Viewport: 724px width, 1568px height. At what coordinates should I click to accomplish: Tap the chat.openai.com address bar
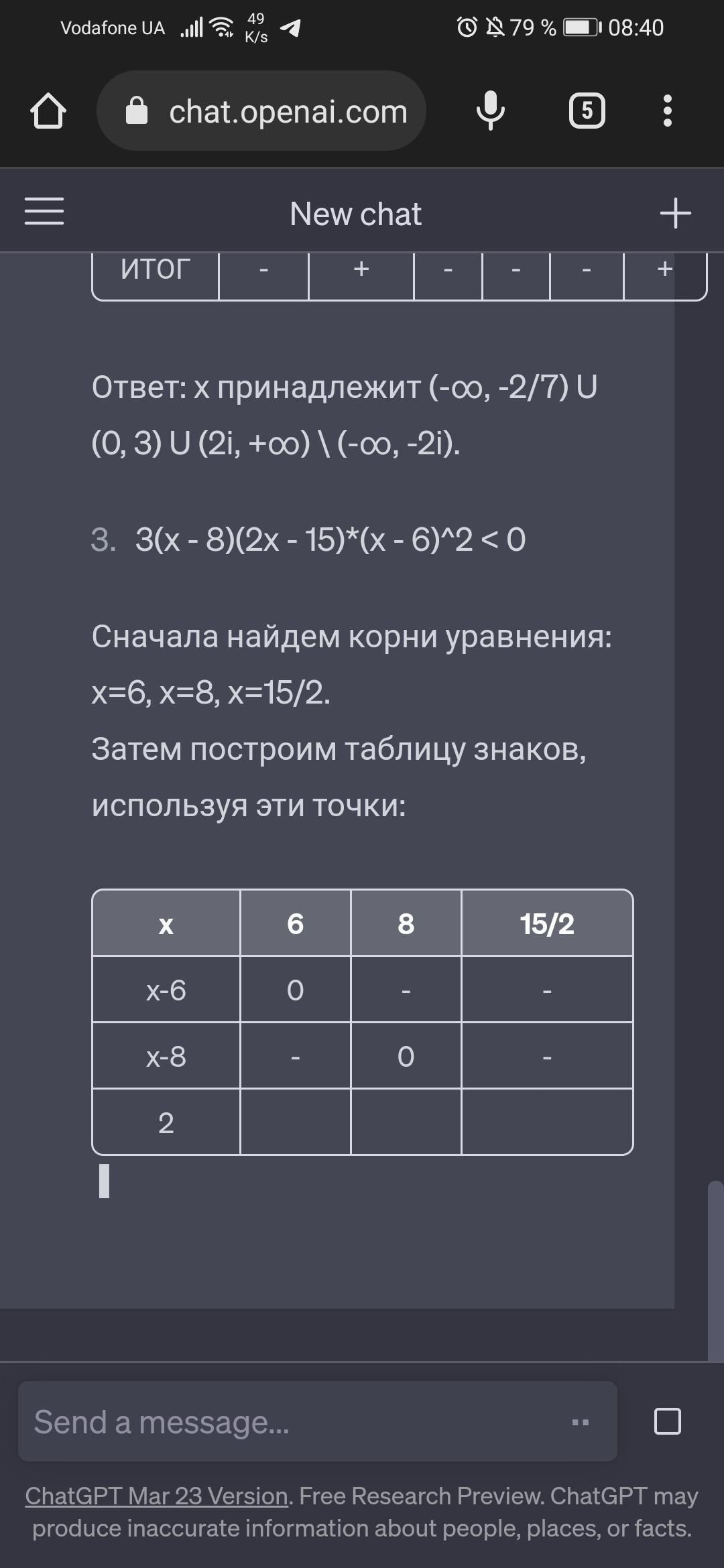261,111
